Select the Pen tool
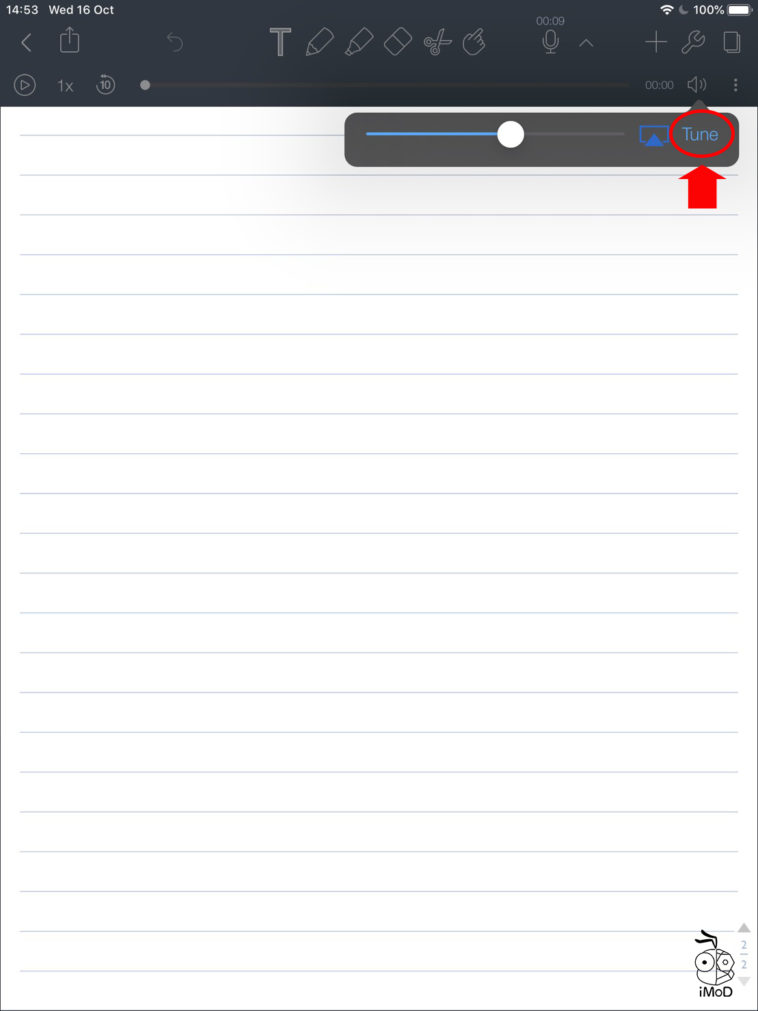The width and height of the screenshot is (758, 1011). [x=320, y=42]
